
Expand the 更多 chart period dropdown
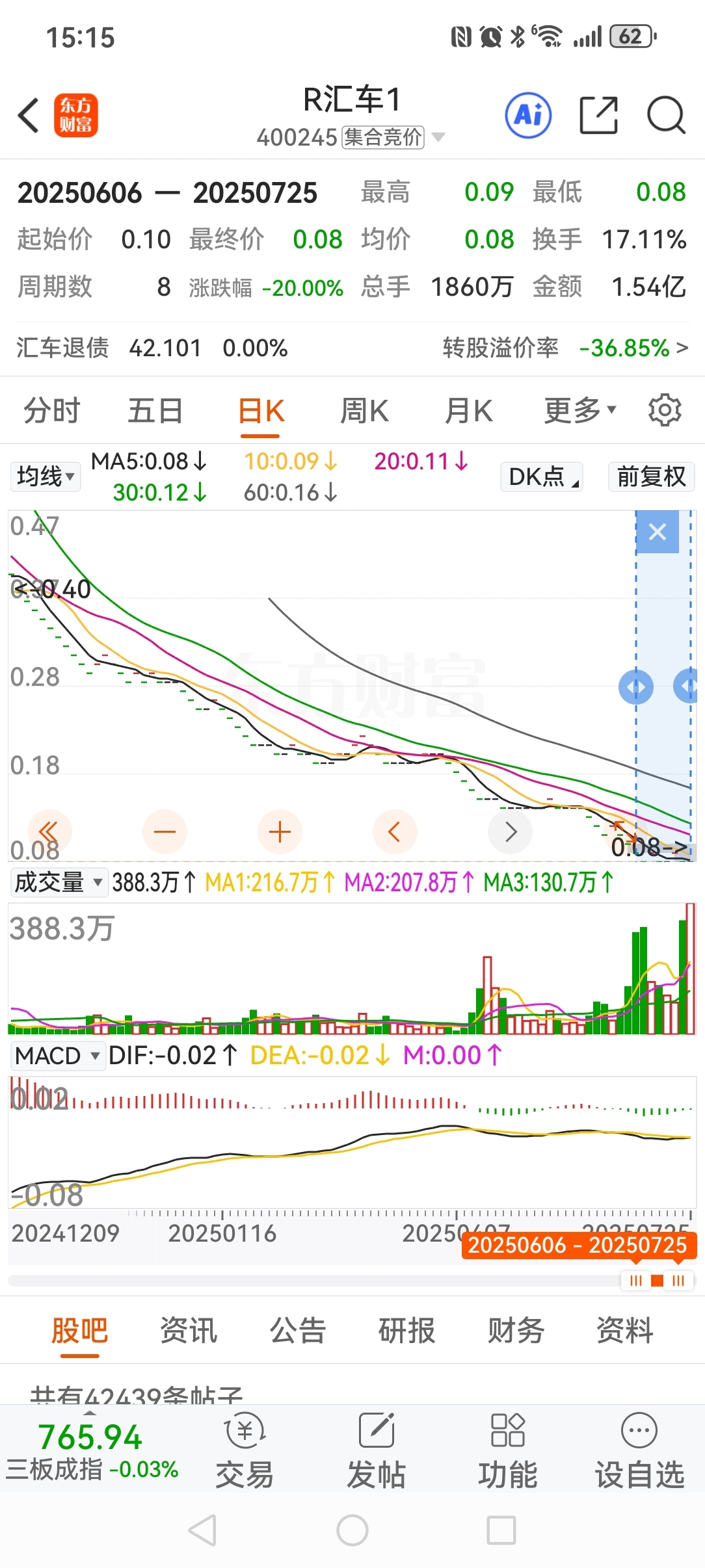579,410
